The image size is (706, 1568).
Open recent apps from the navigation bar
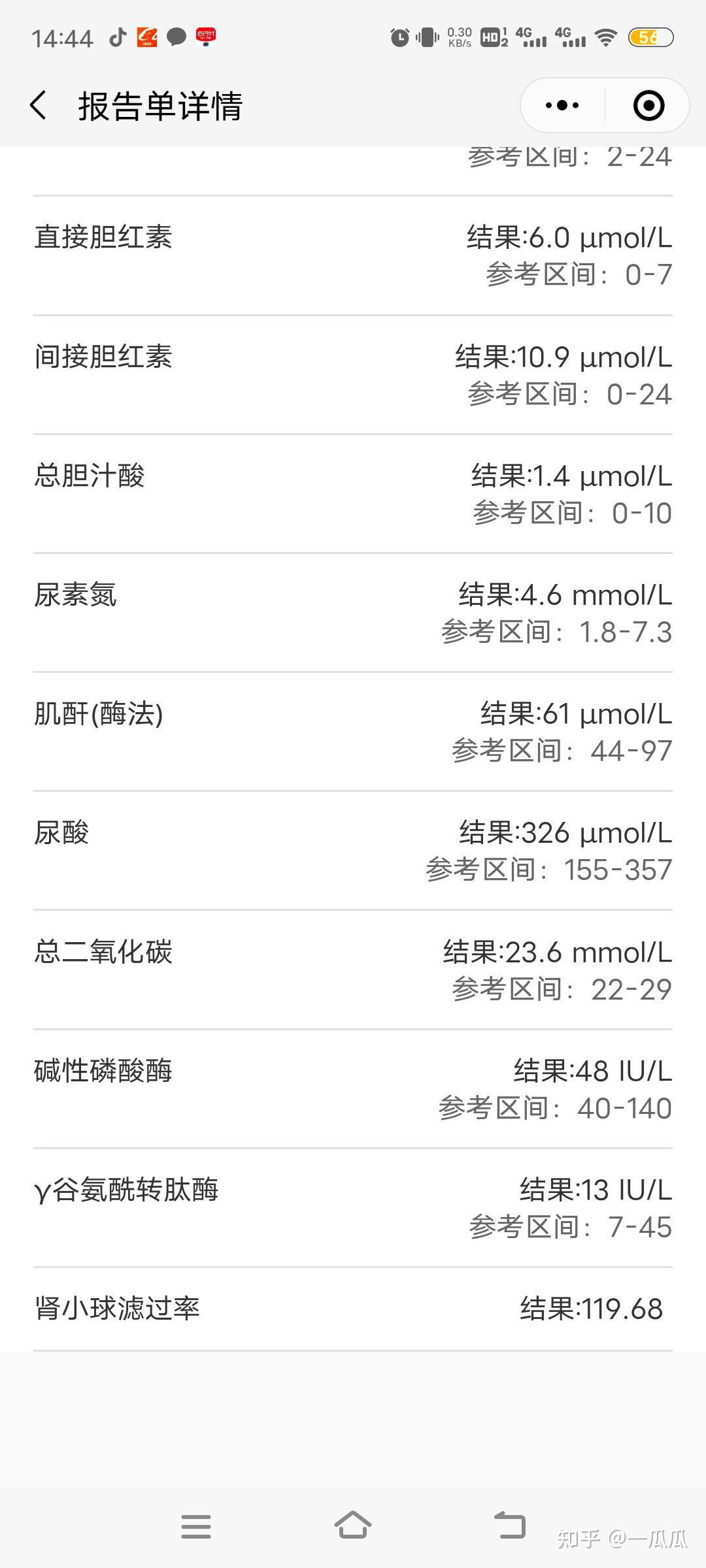click(x=195, y=1526)
